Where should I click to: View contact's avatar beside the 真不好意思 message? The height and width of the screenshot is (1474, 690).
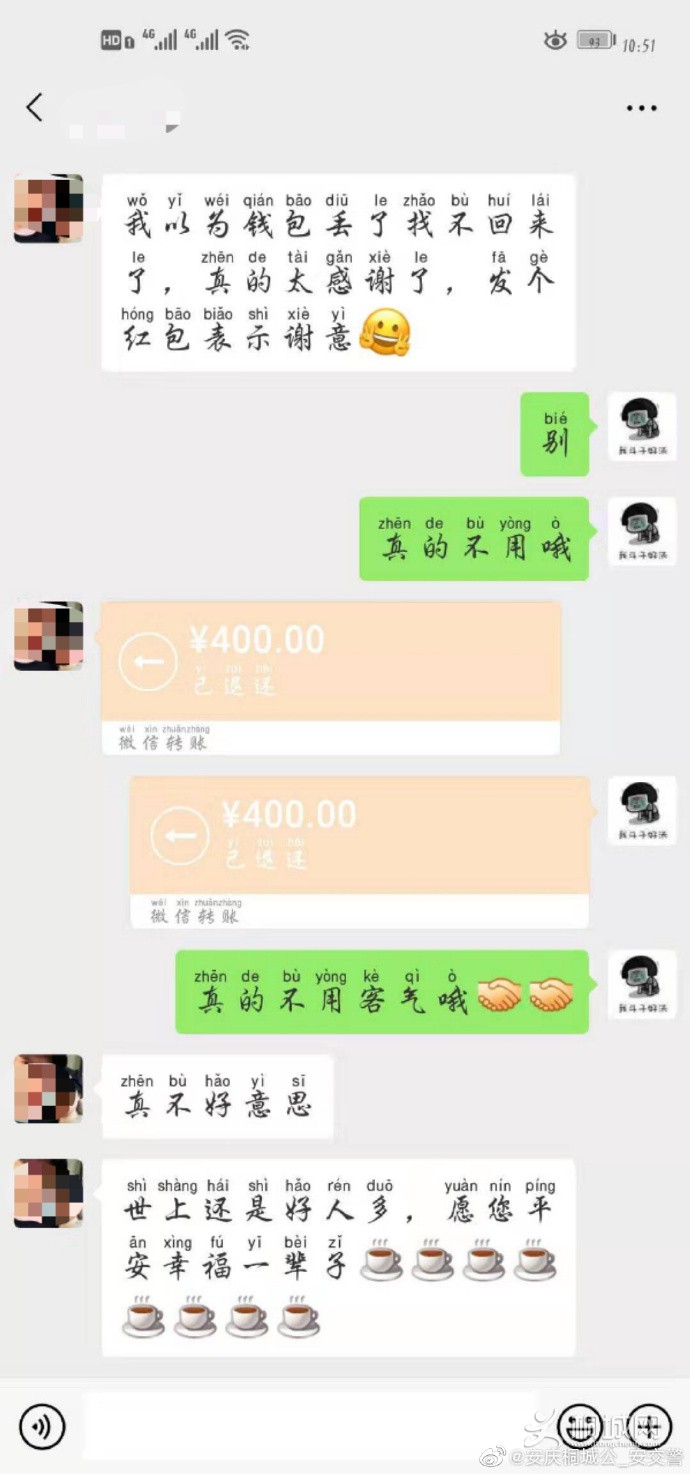pos(48,1089)
